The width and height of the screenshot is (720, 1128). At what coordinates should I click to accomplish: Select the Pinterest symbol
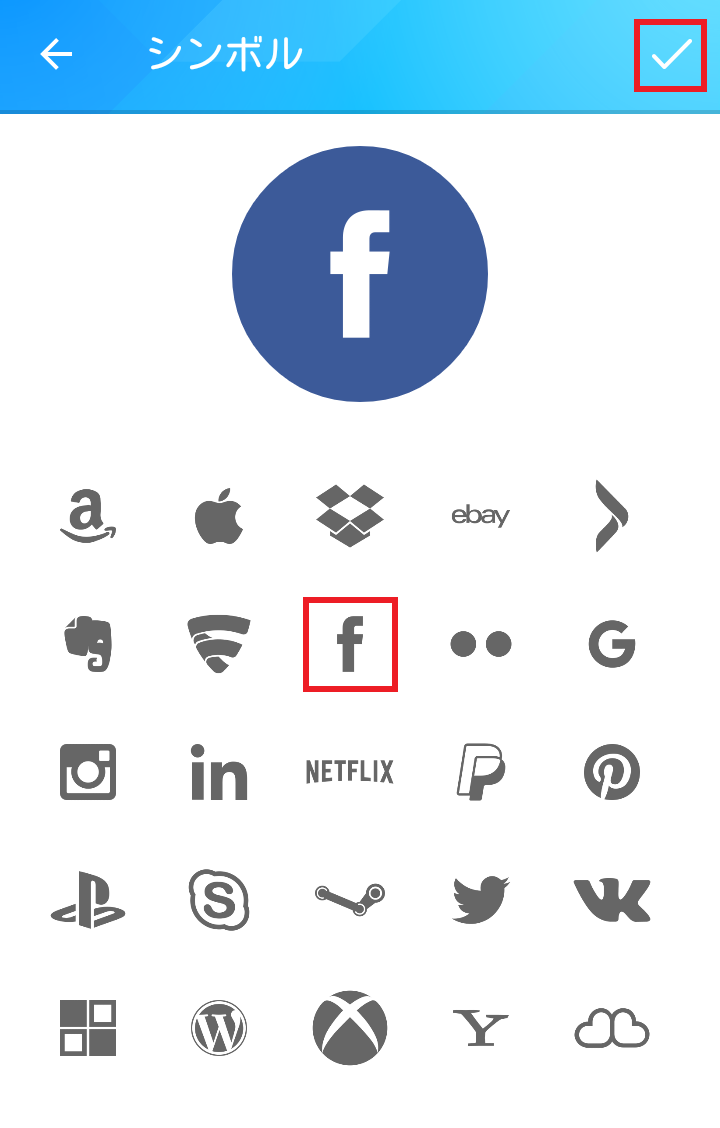612,772
